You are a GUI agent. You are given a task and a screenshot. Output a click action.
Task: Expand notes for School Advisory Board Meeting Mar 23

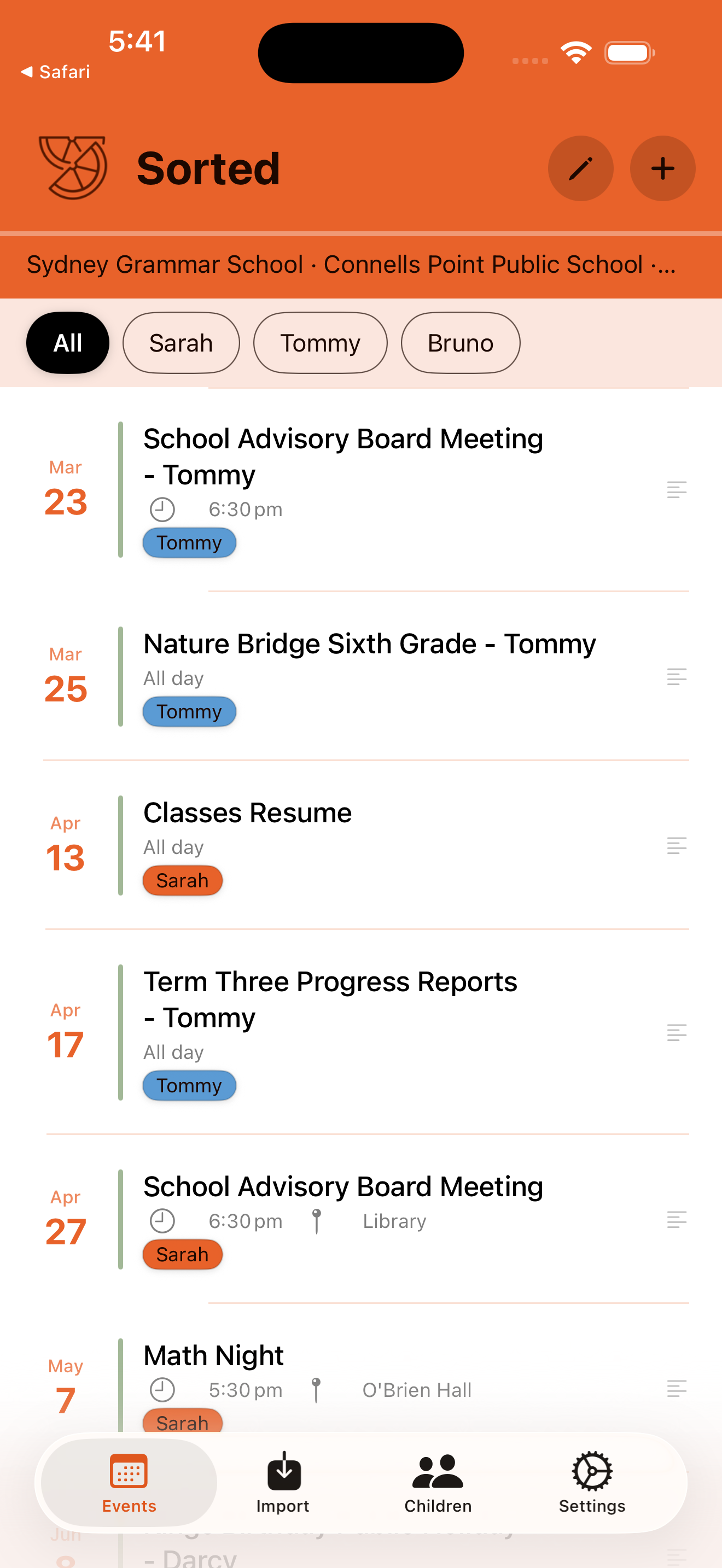point(677,490)
